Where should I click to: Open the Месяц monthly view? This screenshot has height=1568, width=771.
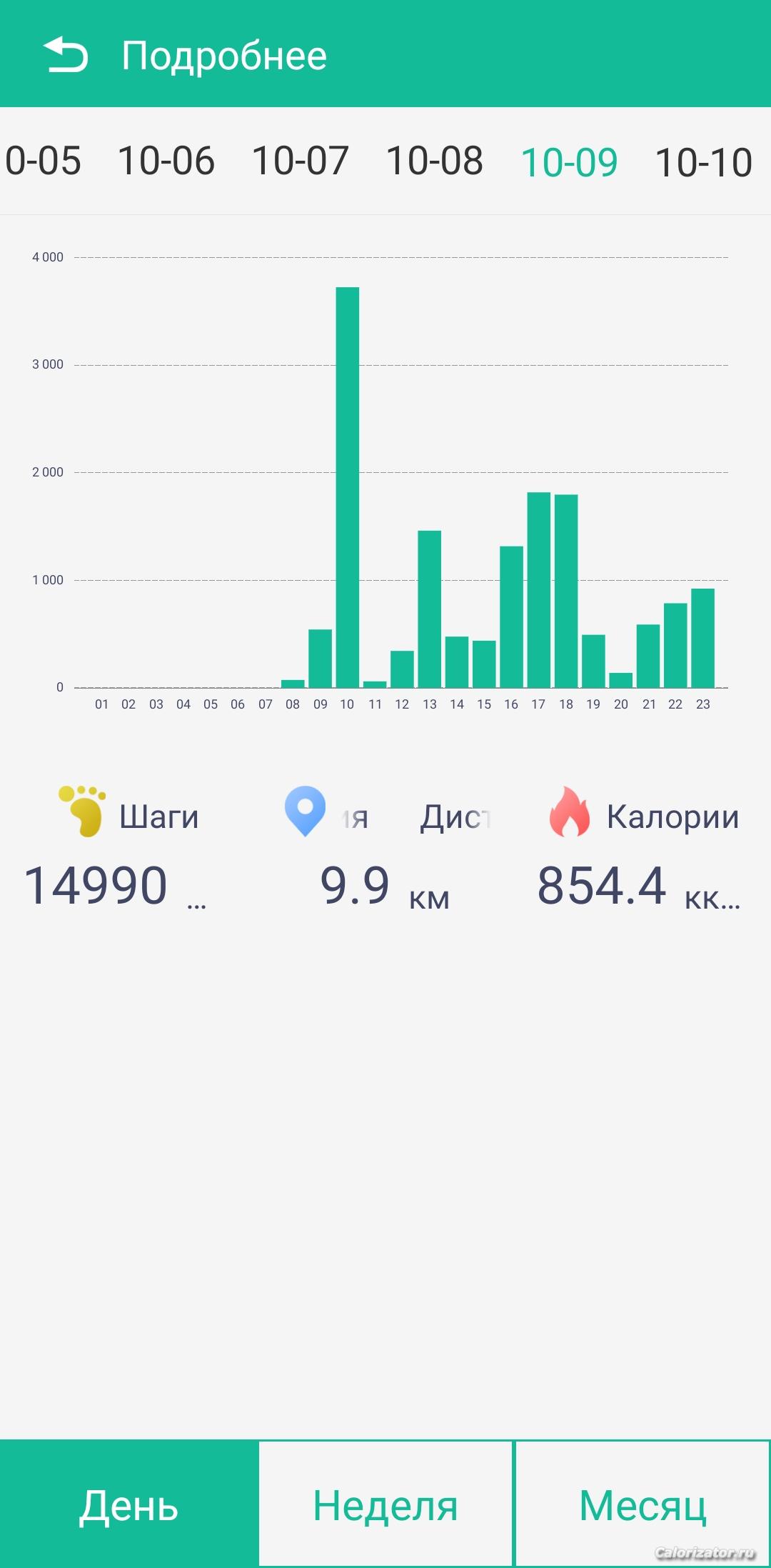pos(642,1504)
